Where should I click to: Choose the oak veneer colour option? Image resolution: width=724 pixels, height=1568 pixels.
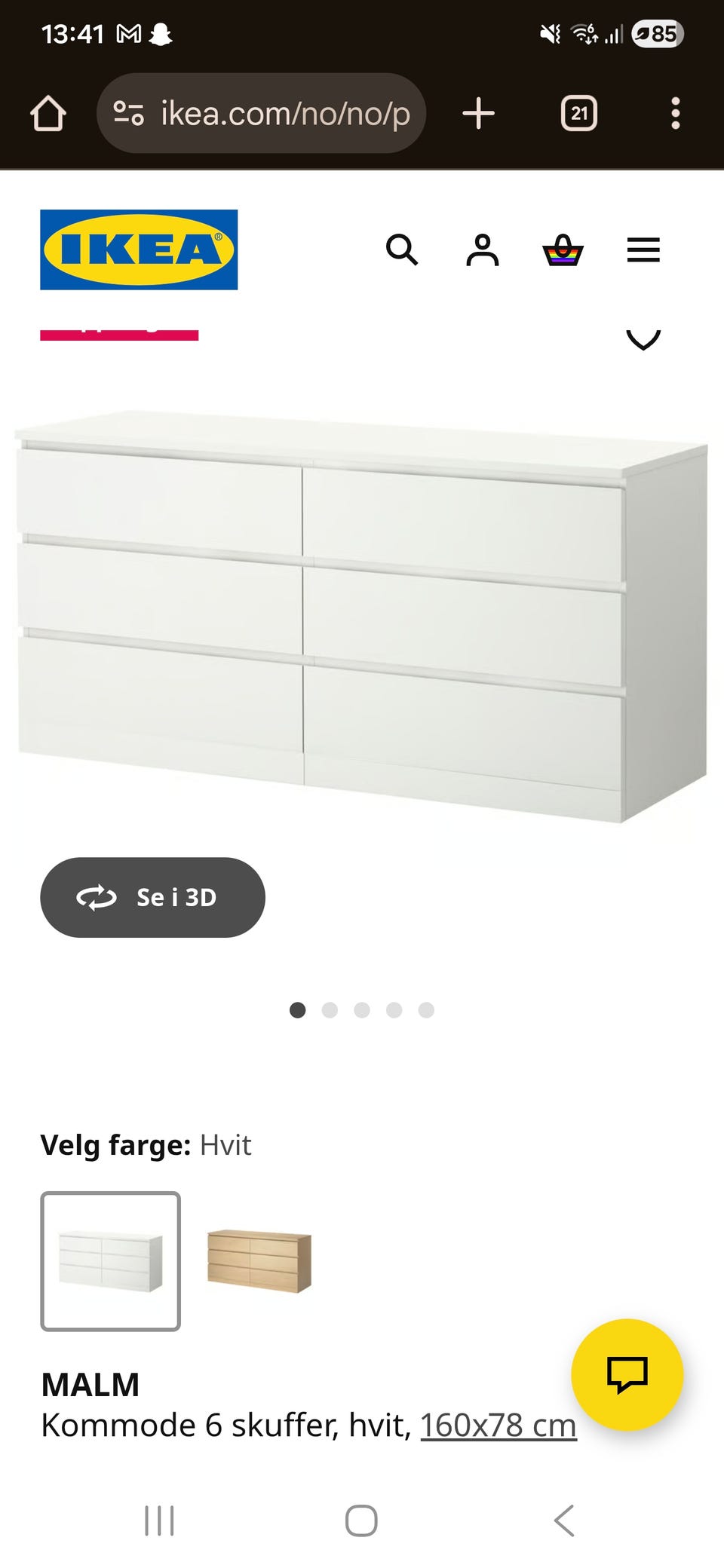click(259, 1261)
